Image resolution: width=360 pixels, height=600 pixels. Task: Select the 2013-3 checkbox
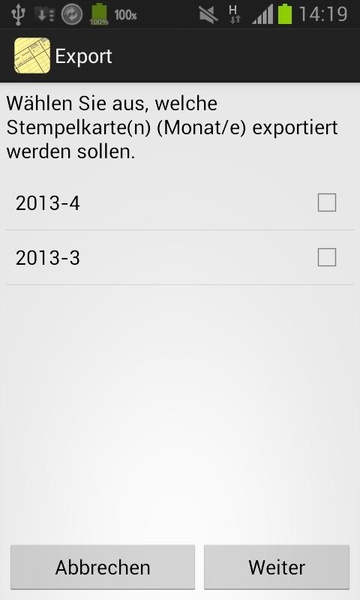click(327, 257)
